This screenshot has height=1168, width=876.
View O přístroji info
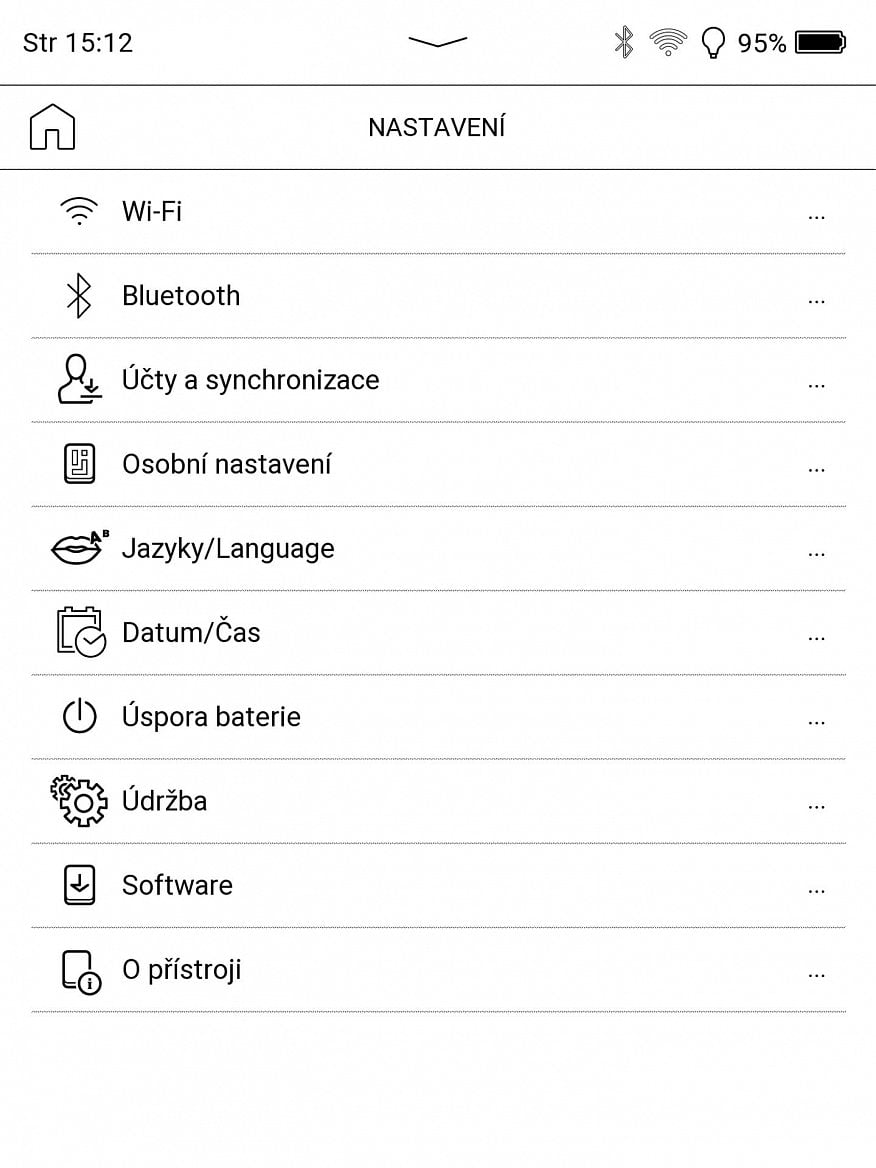181,969
